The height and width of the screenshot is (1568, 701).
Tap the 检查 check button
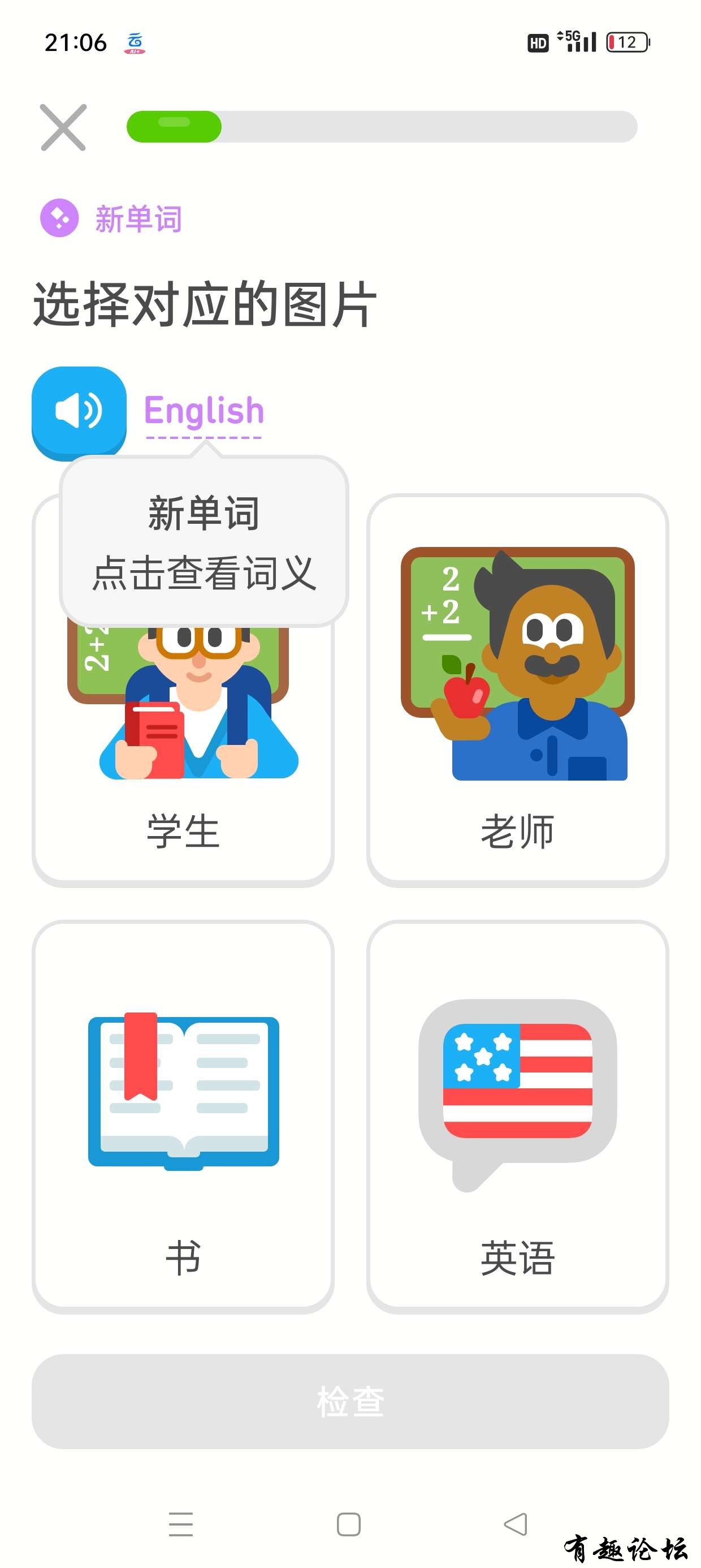[350, 1401]
